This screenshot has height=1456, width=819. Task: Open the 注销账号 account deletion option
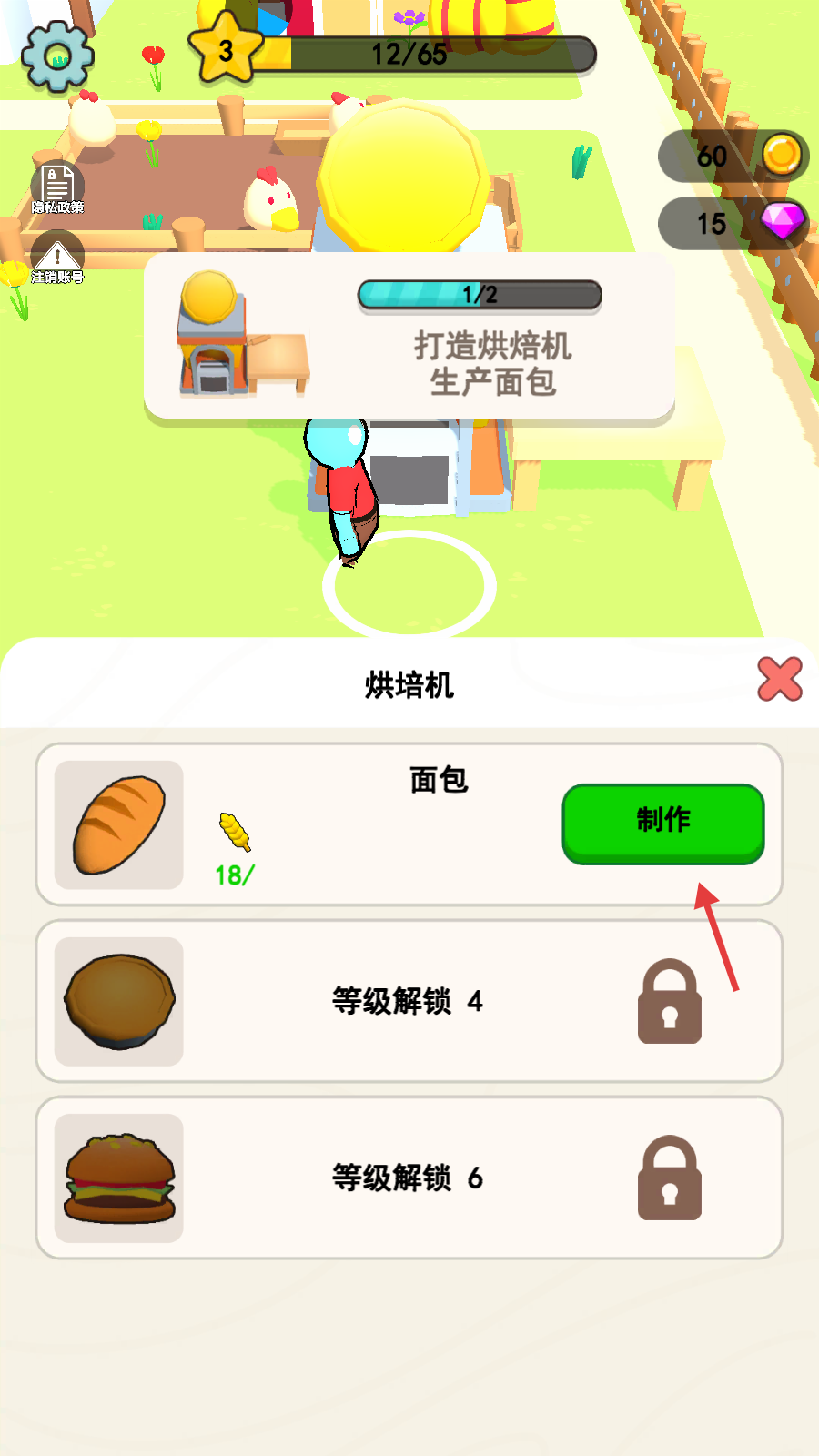pyautogui.click(x=57, y=259)
